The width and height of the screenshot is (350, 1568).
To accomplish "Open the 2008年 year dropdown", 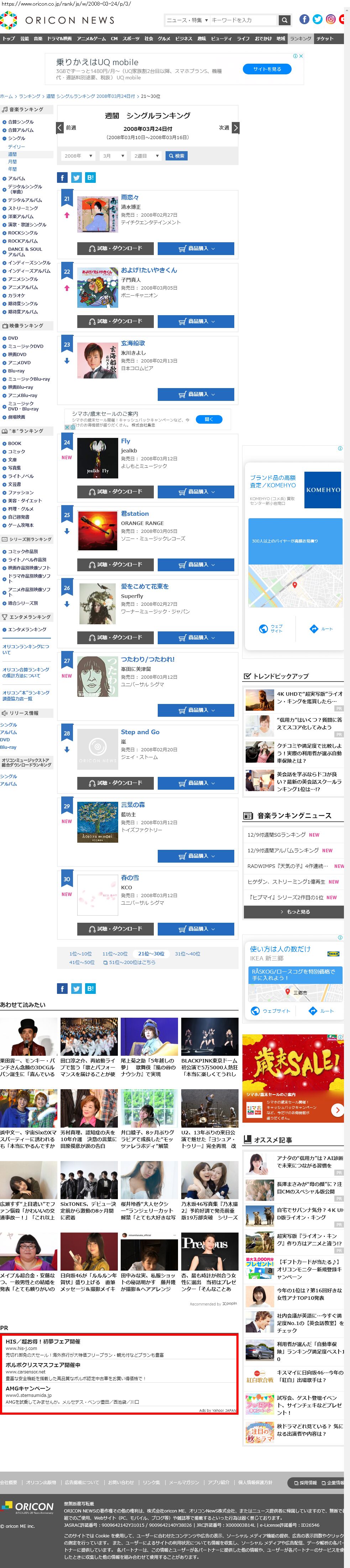I will click(x=78, y=156).
